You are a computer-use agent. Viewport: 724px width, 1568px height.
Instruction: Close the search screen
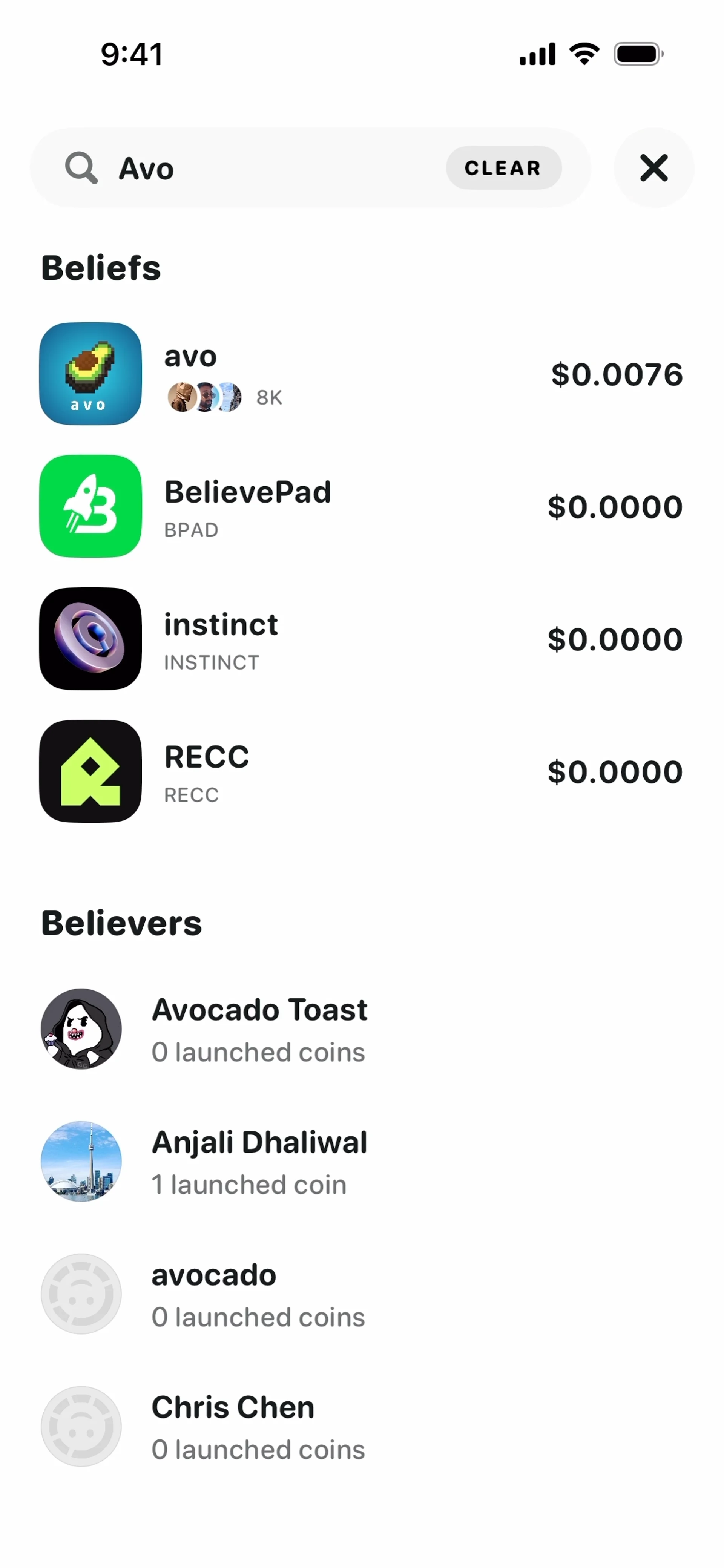(653, 168)
